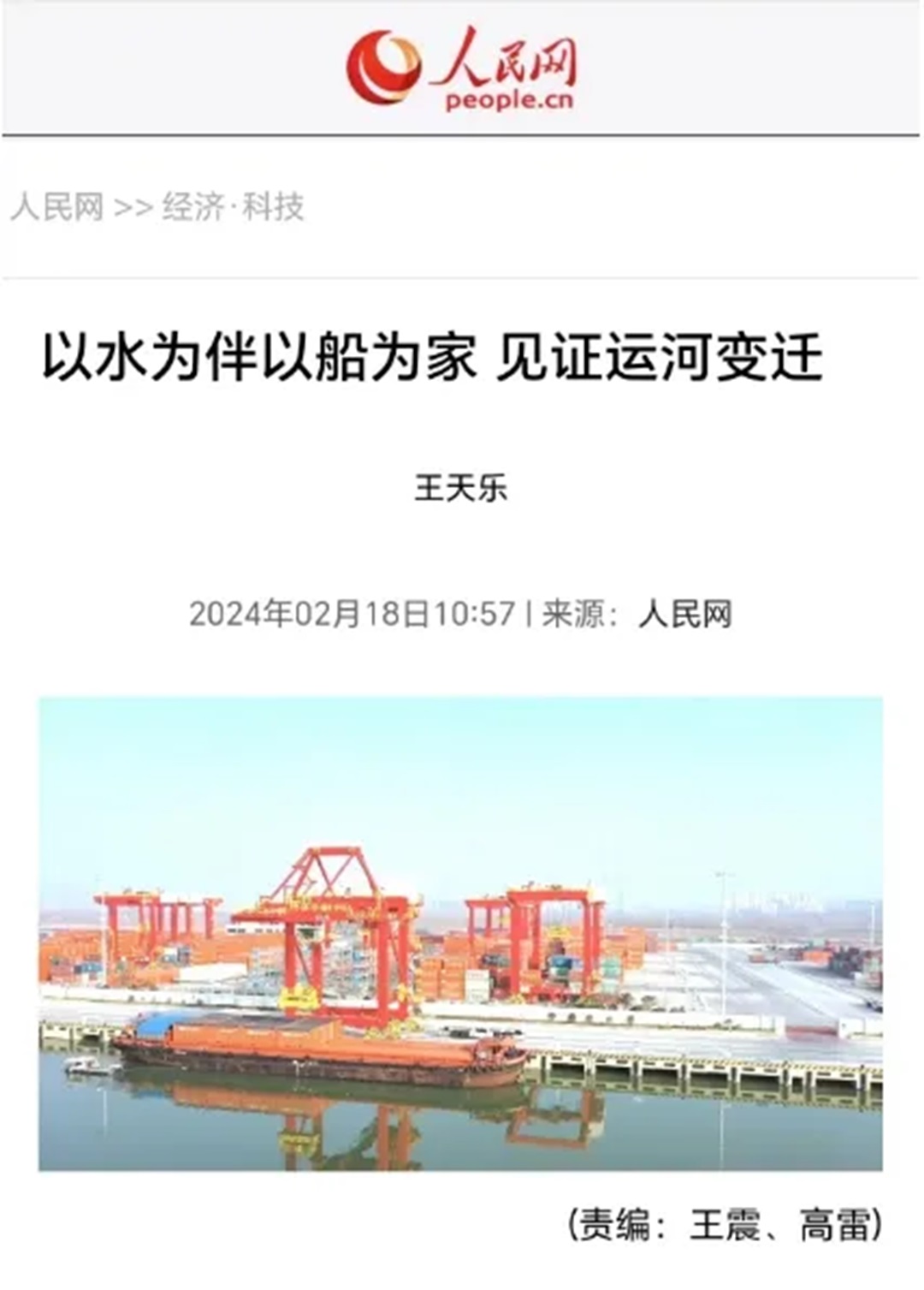The height and width of the screenshot is (1290, 924).
Task: Open the 人民网 source link beside 来源
Action: (x=684, y=614)
